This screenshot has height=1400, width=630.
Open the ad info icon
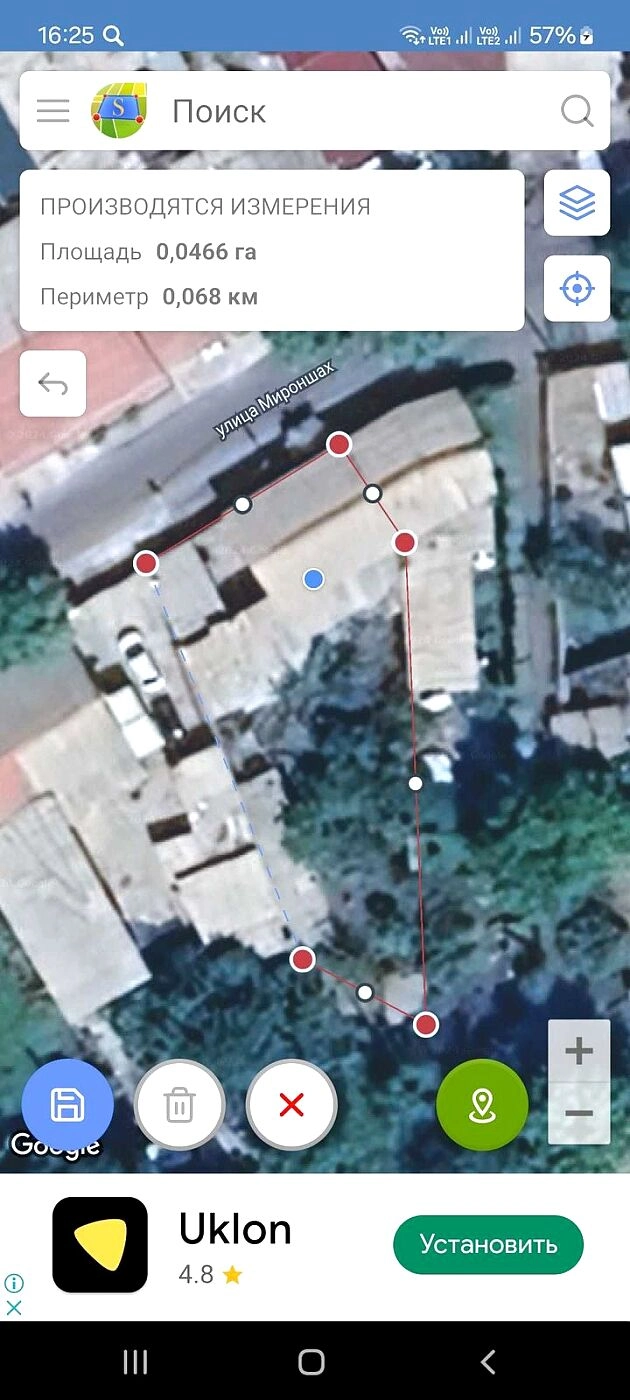14,1283
